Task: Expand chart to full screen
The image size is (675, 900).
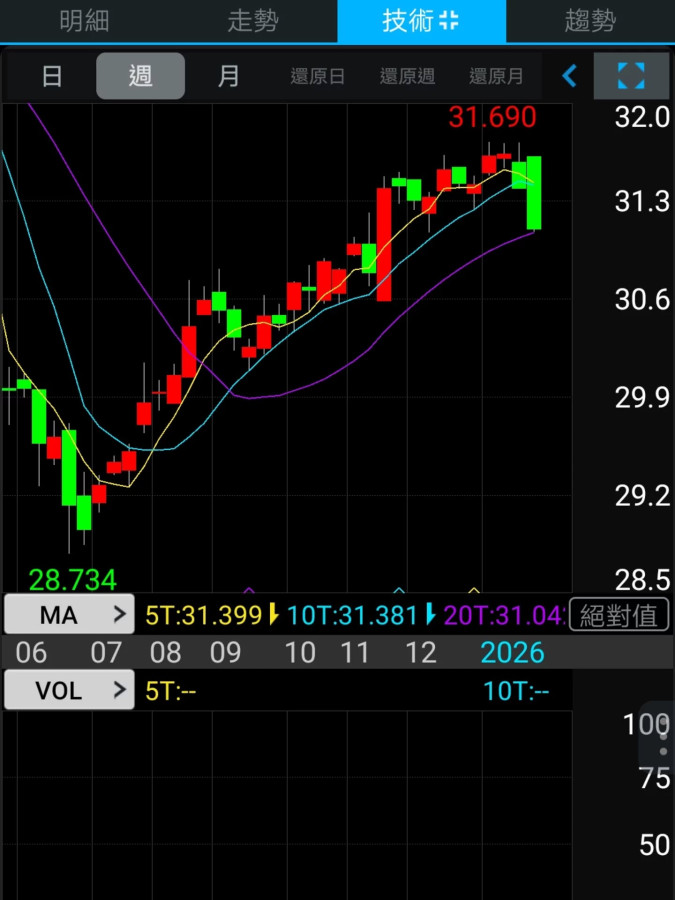Action: click(x=631, y=76)
